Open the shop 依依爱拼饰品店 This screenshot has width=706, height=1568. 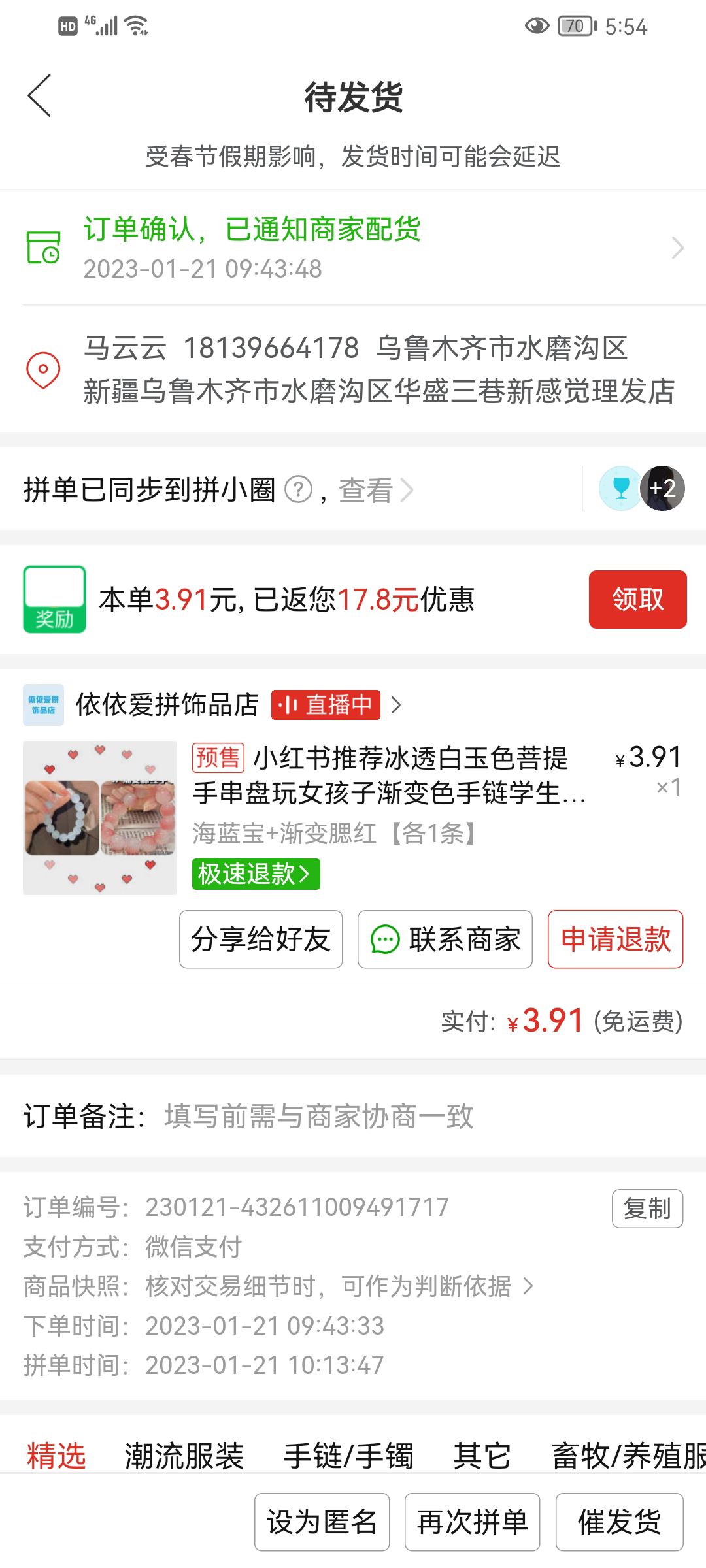tap(167, 705)
